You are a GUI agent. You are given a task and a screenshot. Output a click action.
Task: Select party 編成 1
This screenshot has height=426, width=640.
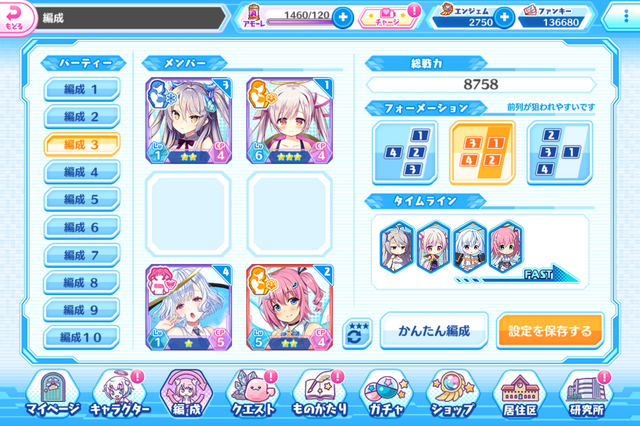coord(81,89)
